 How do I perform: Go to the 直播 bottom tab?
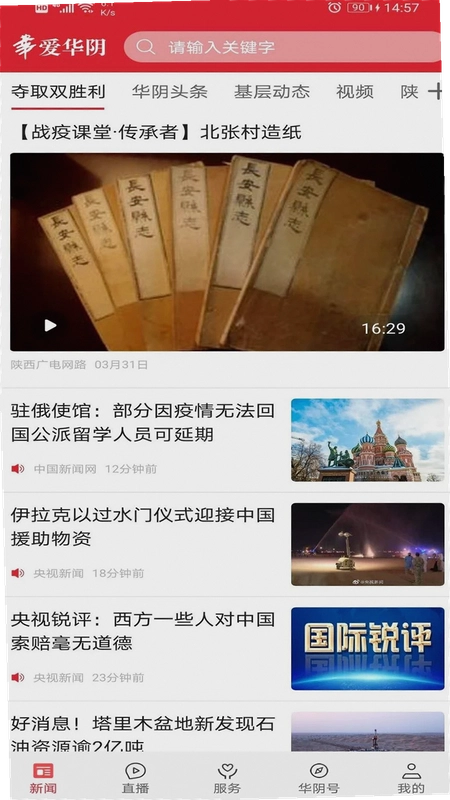coord(135,778)
